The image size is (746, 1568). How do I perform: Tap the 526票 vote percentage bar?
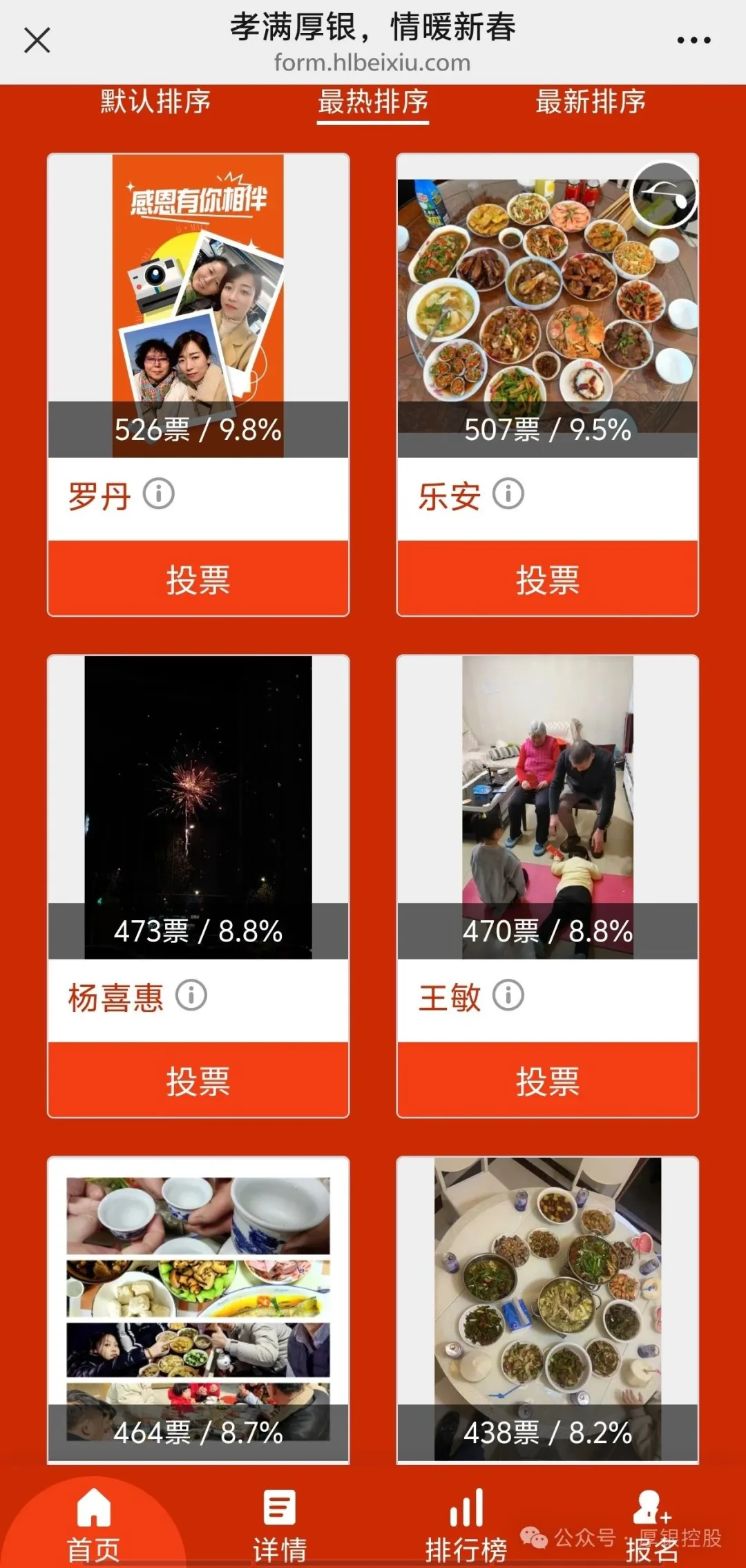point(197,432)
